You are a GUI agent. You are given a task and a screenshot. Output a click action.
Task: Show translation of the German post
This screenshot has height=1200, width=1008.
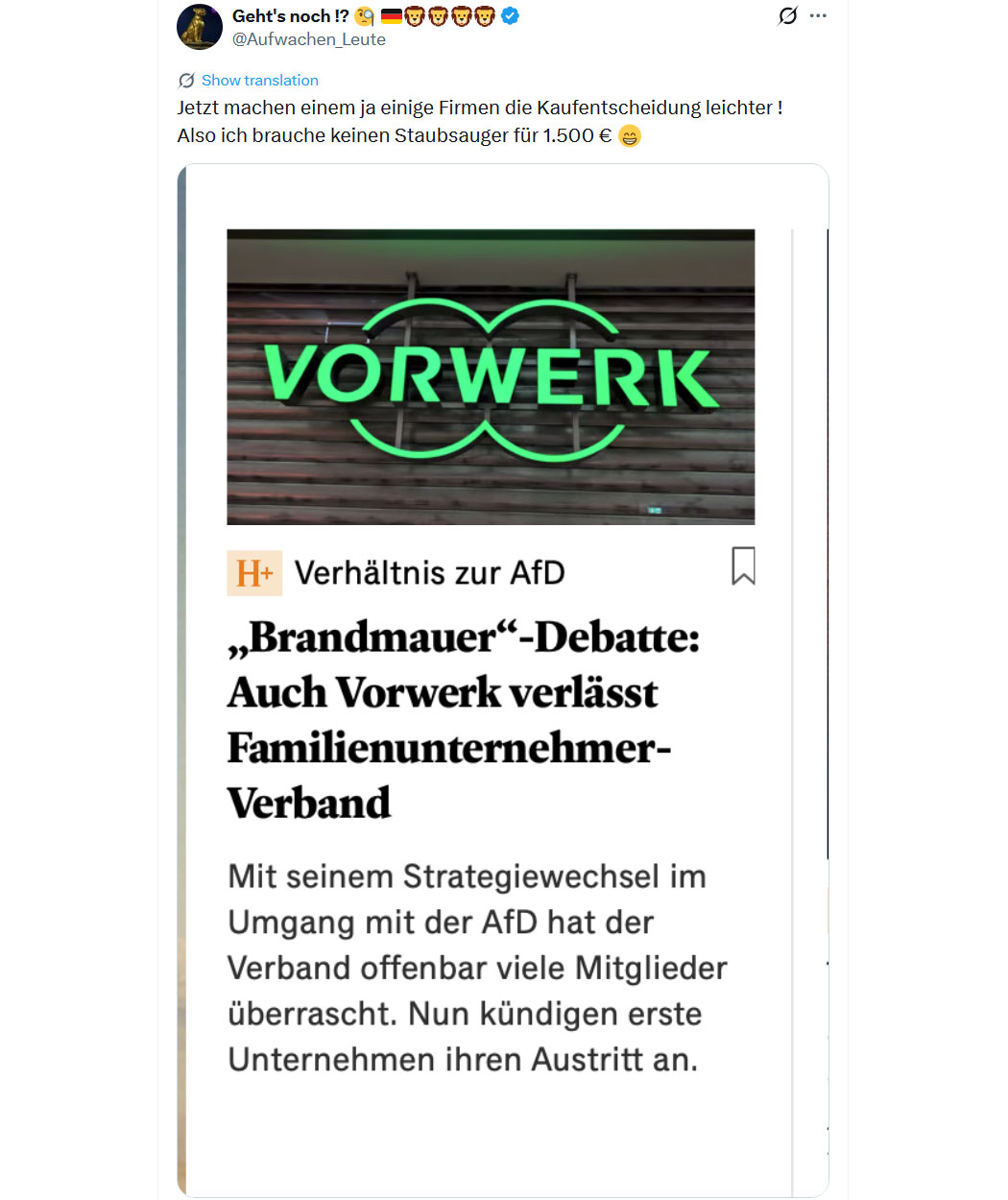coord(259,81)
